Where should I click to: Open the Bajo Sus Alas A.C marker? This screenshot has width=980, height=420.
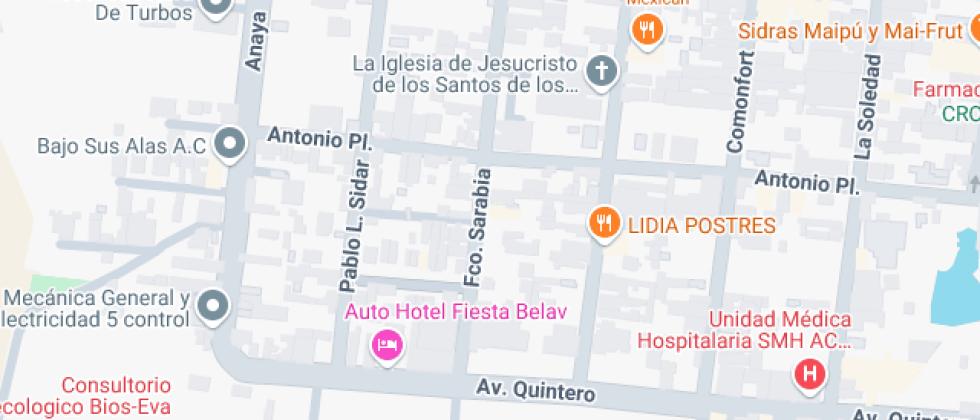tap(232, 145)
